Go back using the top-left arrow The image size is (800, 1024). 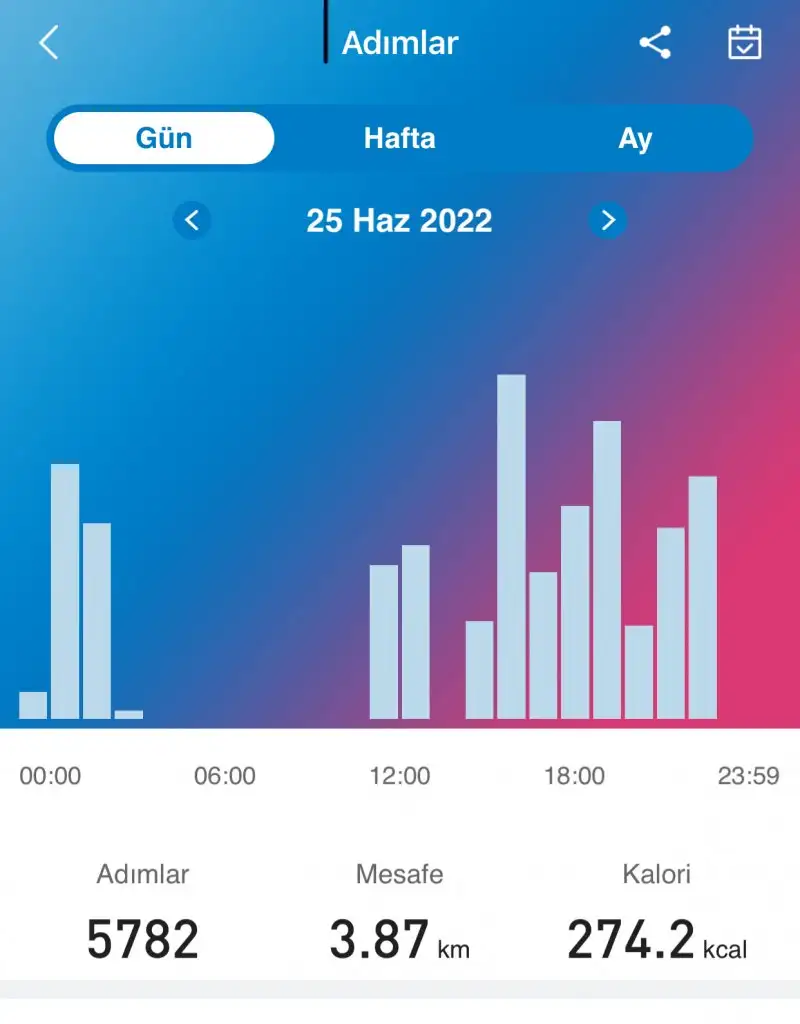coord(48,43)
